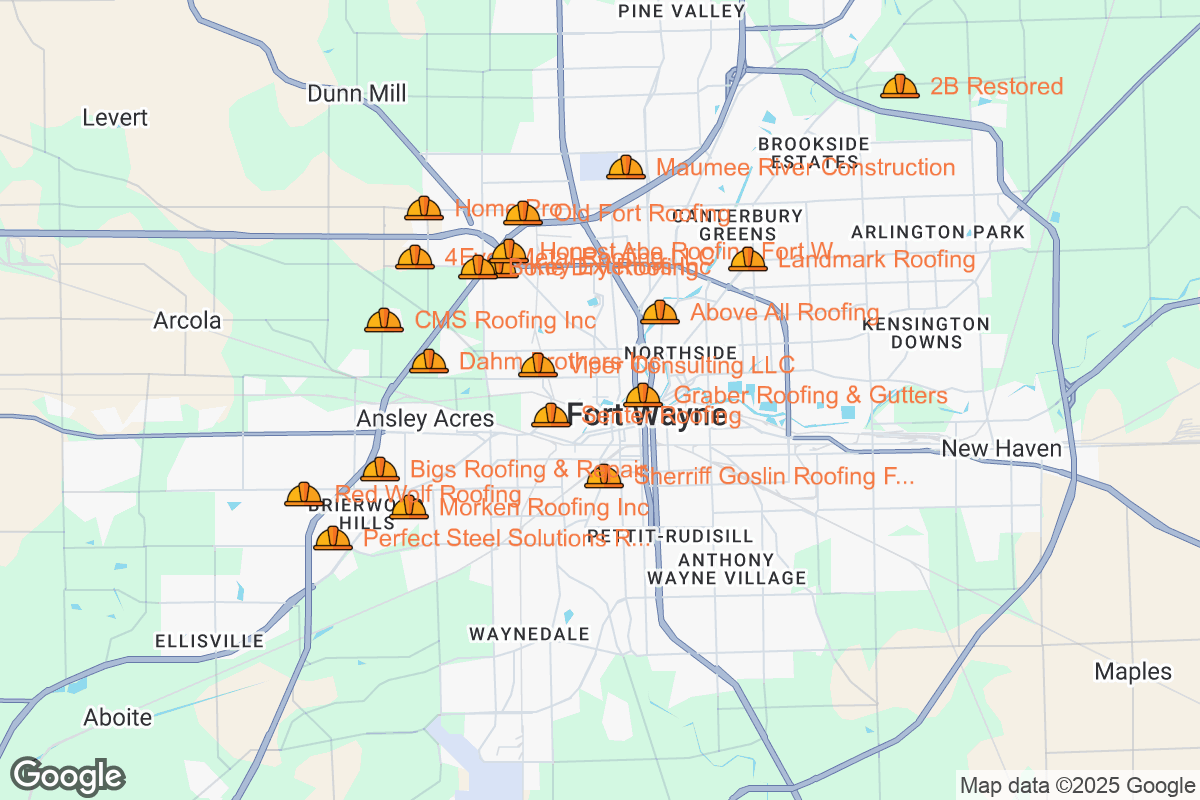
Task: Tap the Viper Consulting LLC pin
Action: 538,365
